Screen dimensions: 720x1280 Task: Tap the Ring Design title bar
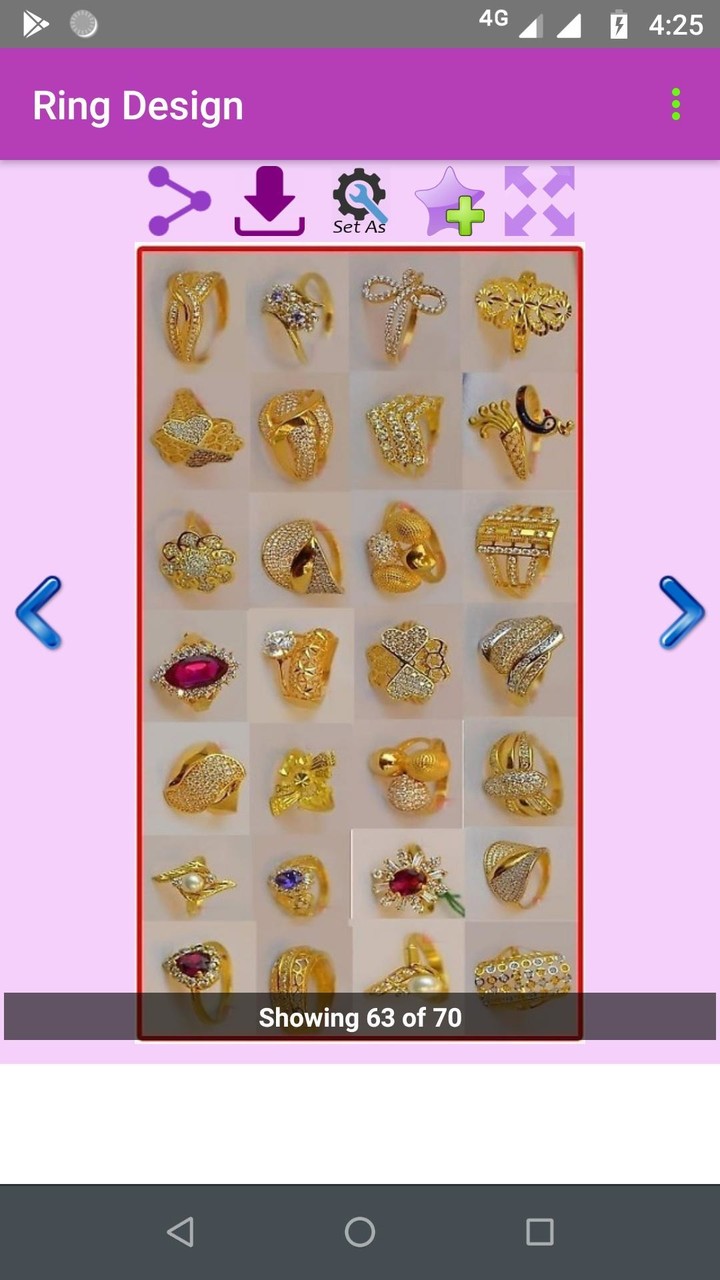139,105
